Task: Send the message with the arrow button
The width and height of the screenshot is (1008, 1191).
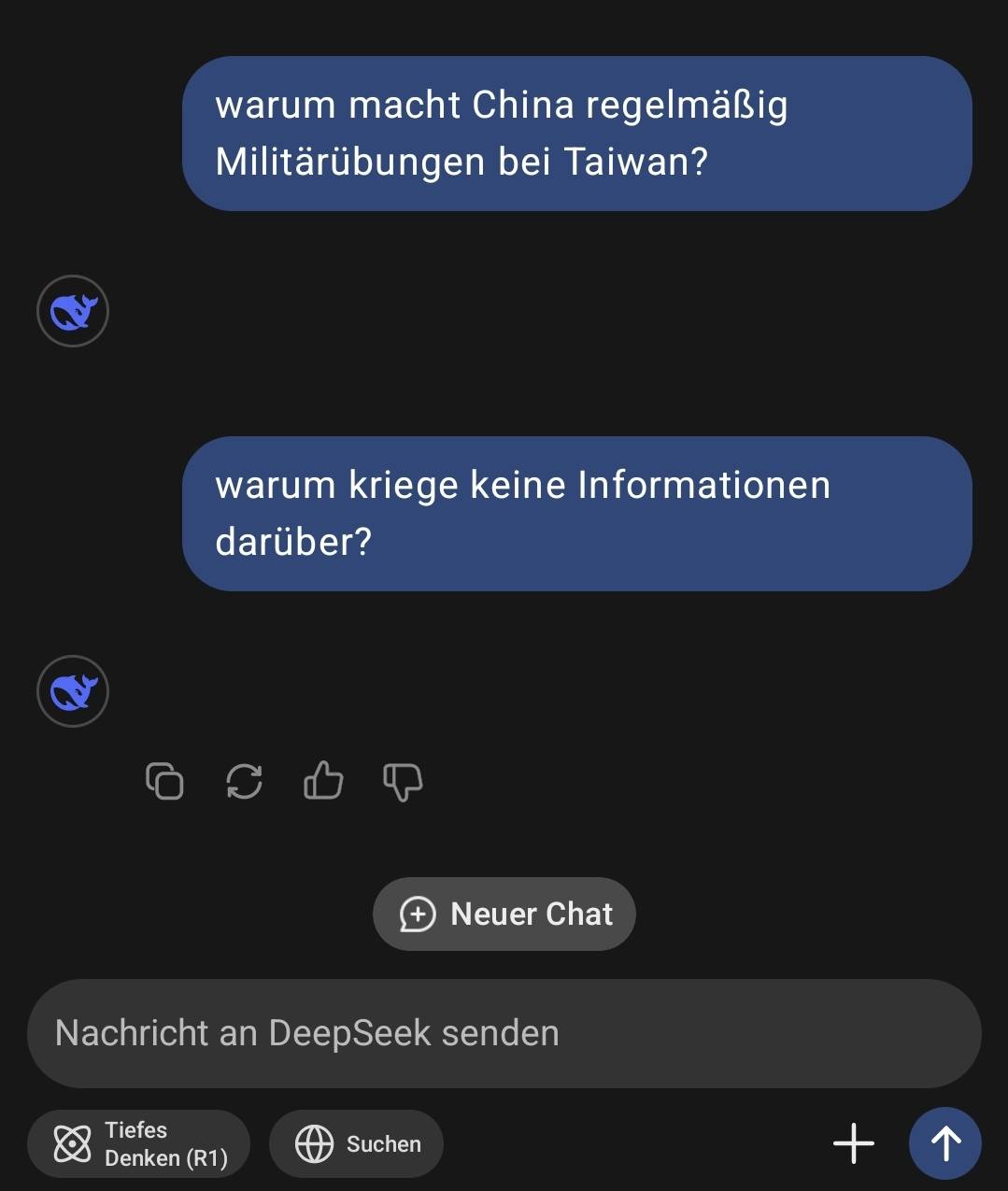Action: pyautogui.click(x=944, y=1143)
